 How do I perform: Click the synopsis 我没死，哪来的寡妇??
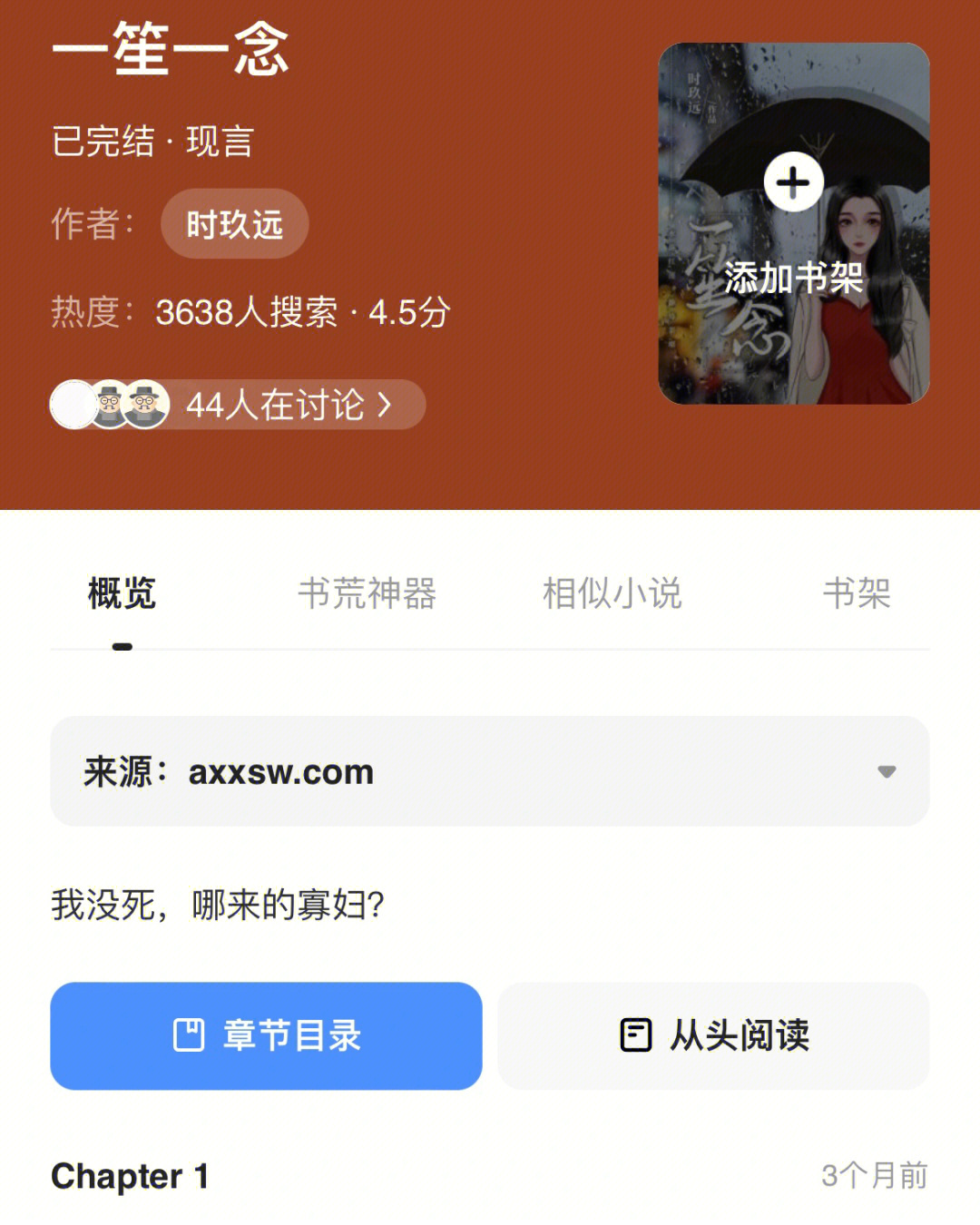(x=218, y=902)
